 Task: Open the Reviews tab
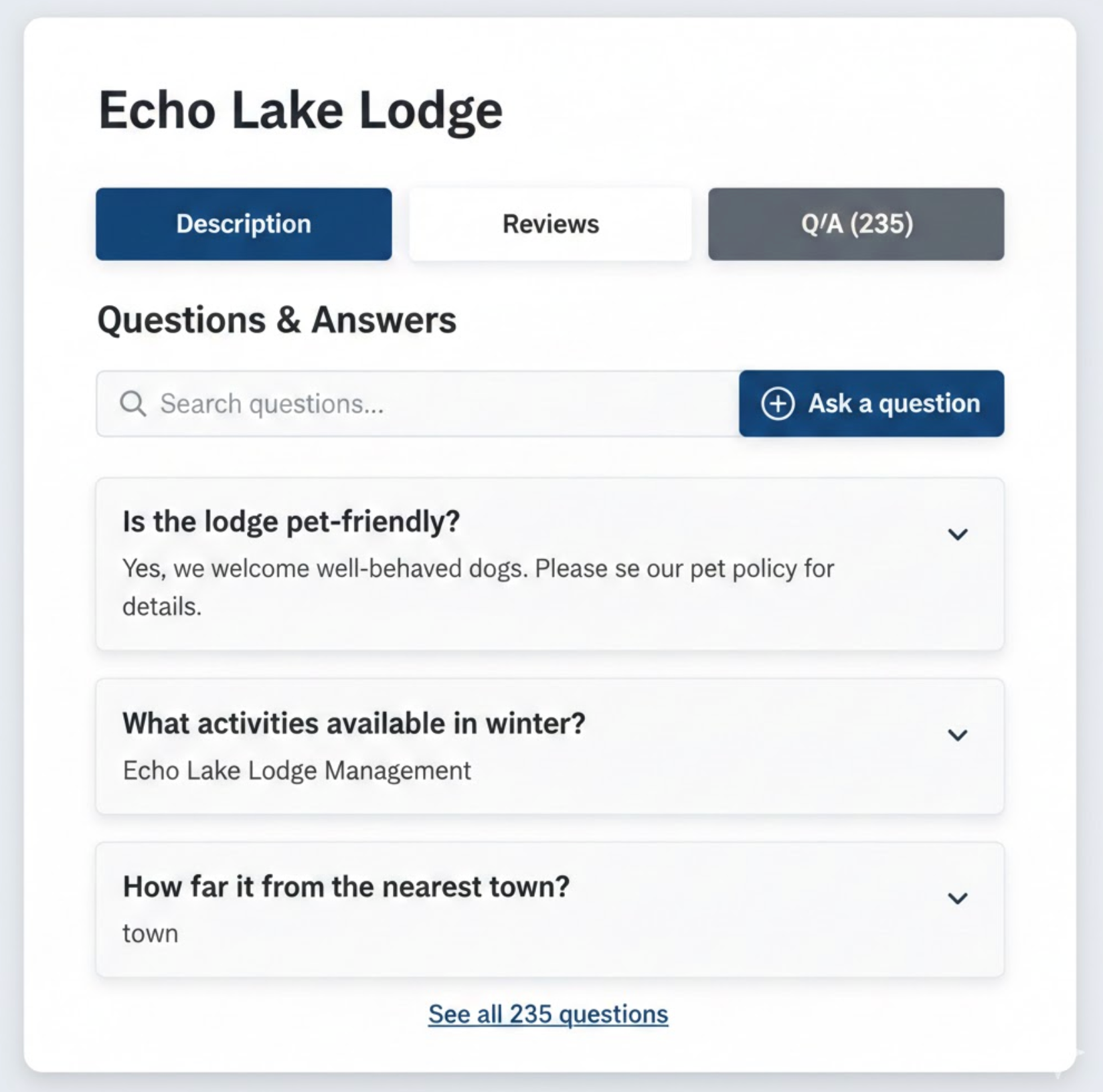[x=550, y=224]
